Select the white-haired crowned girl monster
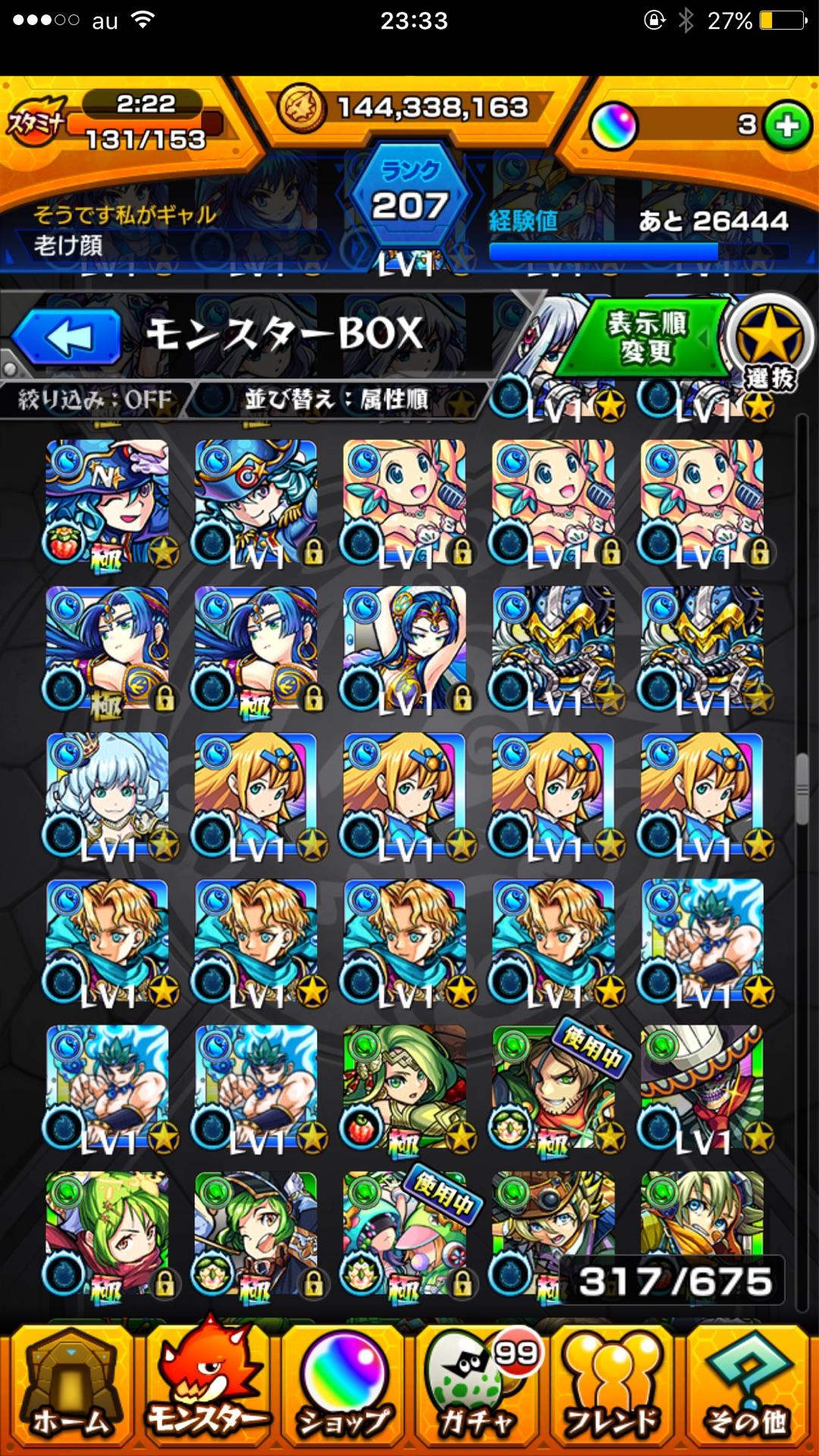819x1456 pixels. click(108, 793)
